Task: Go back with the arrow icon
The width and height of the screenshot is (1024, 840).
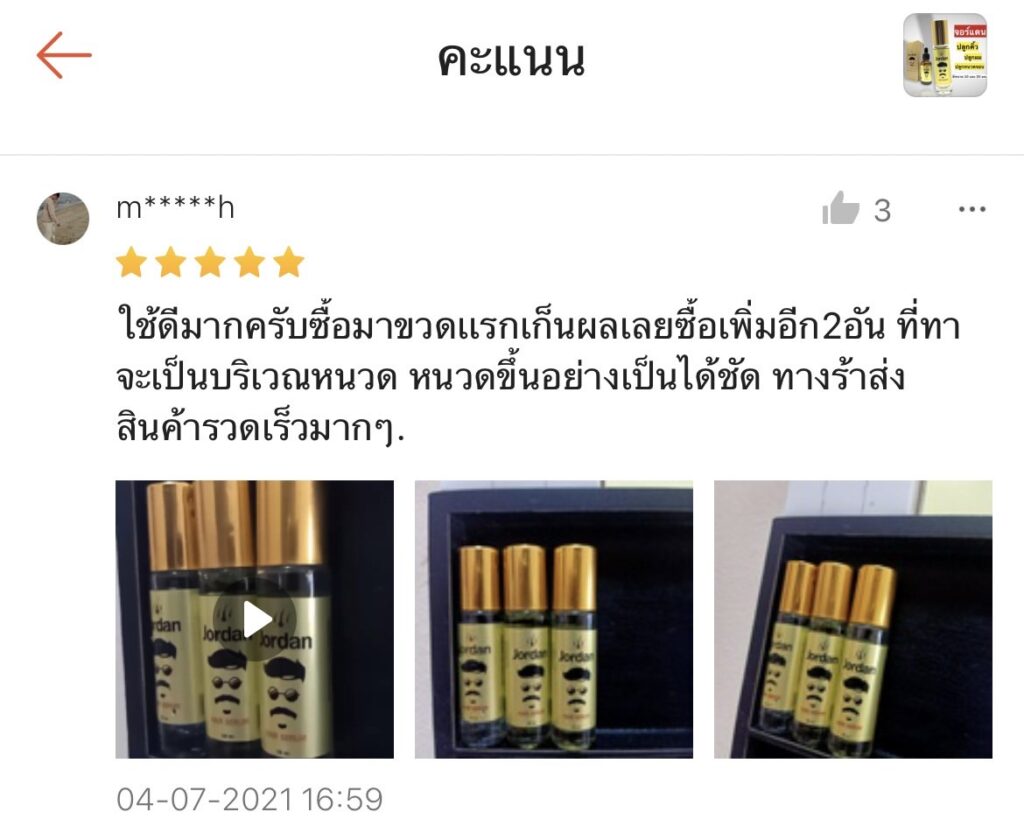Action: pyautogui.click(x=64, y=55)
